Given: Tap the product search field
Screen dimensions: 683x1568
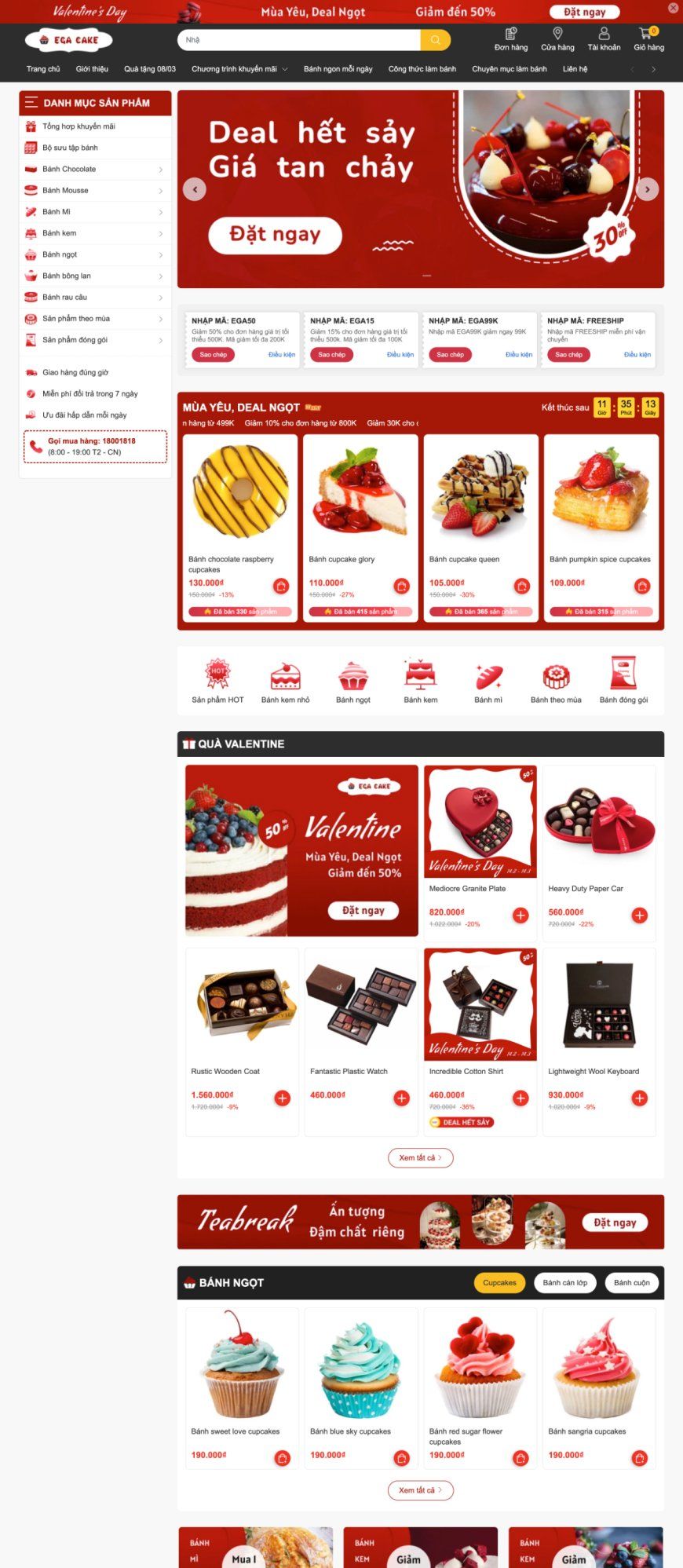Looking at the screenshot, I should click(x=298, y=39).
